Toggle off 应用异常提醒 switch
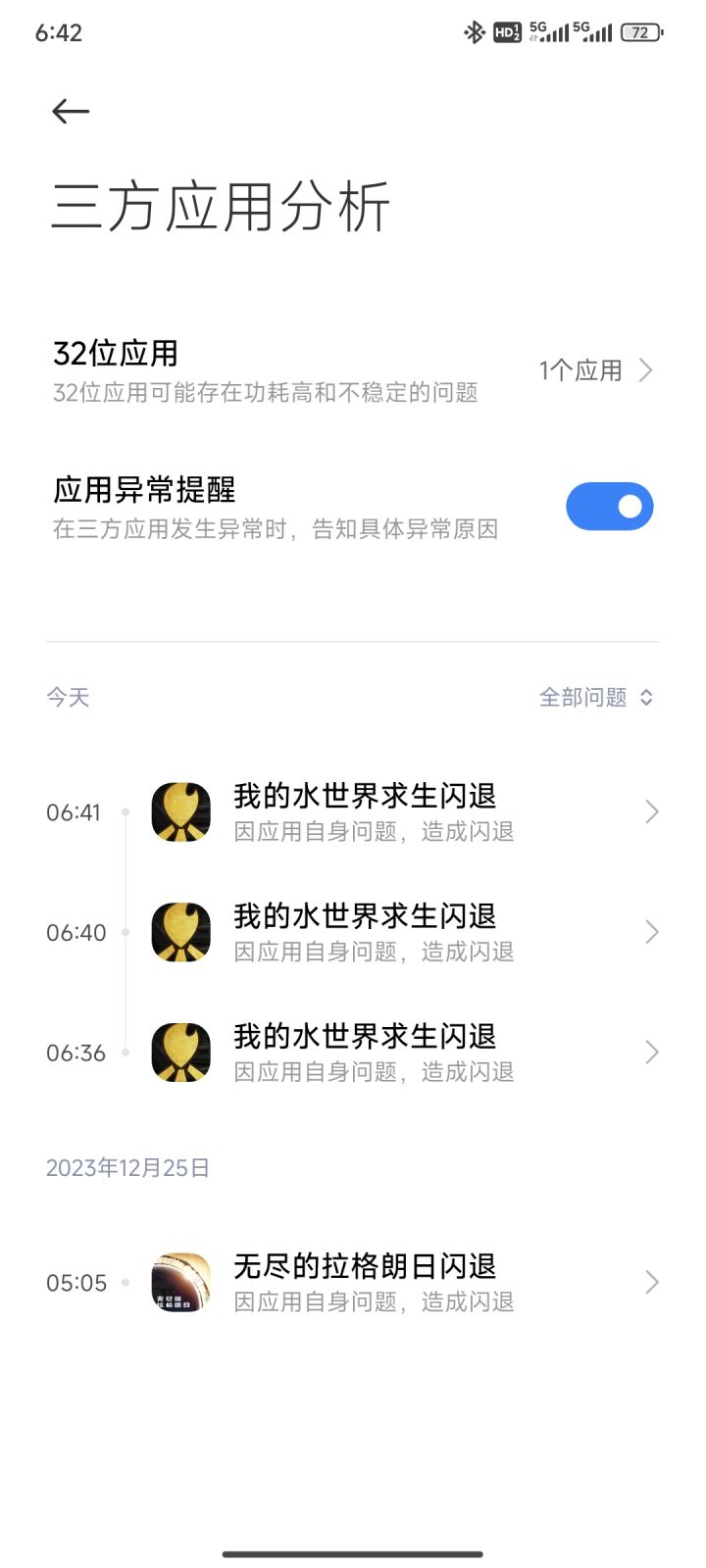Image resolution: width=706 pixels, height=1568 pixels. click(609, 507)
